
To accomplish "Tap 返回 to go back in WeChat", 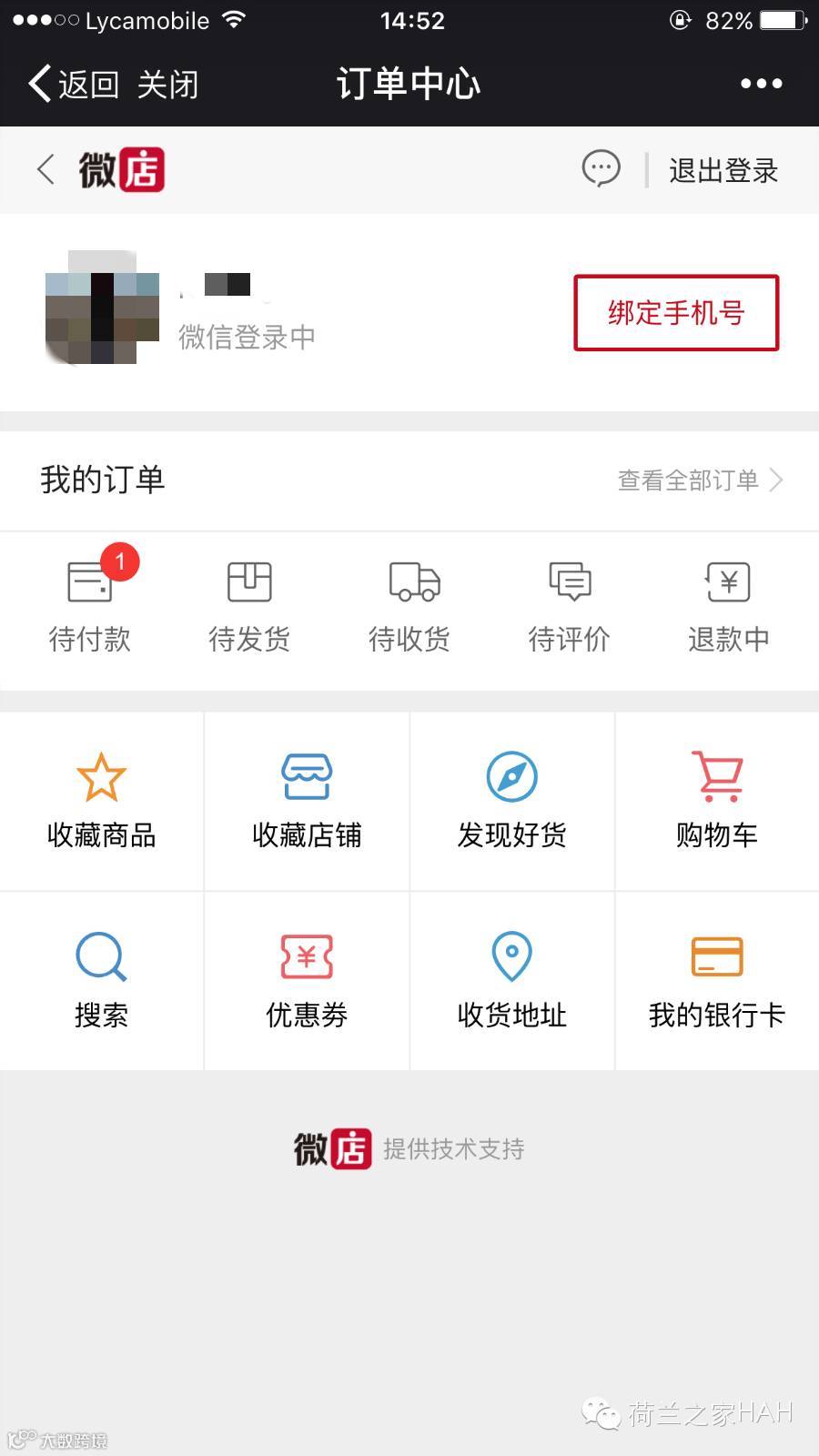I will click(x=73, y=85).
